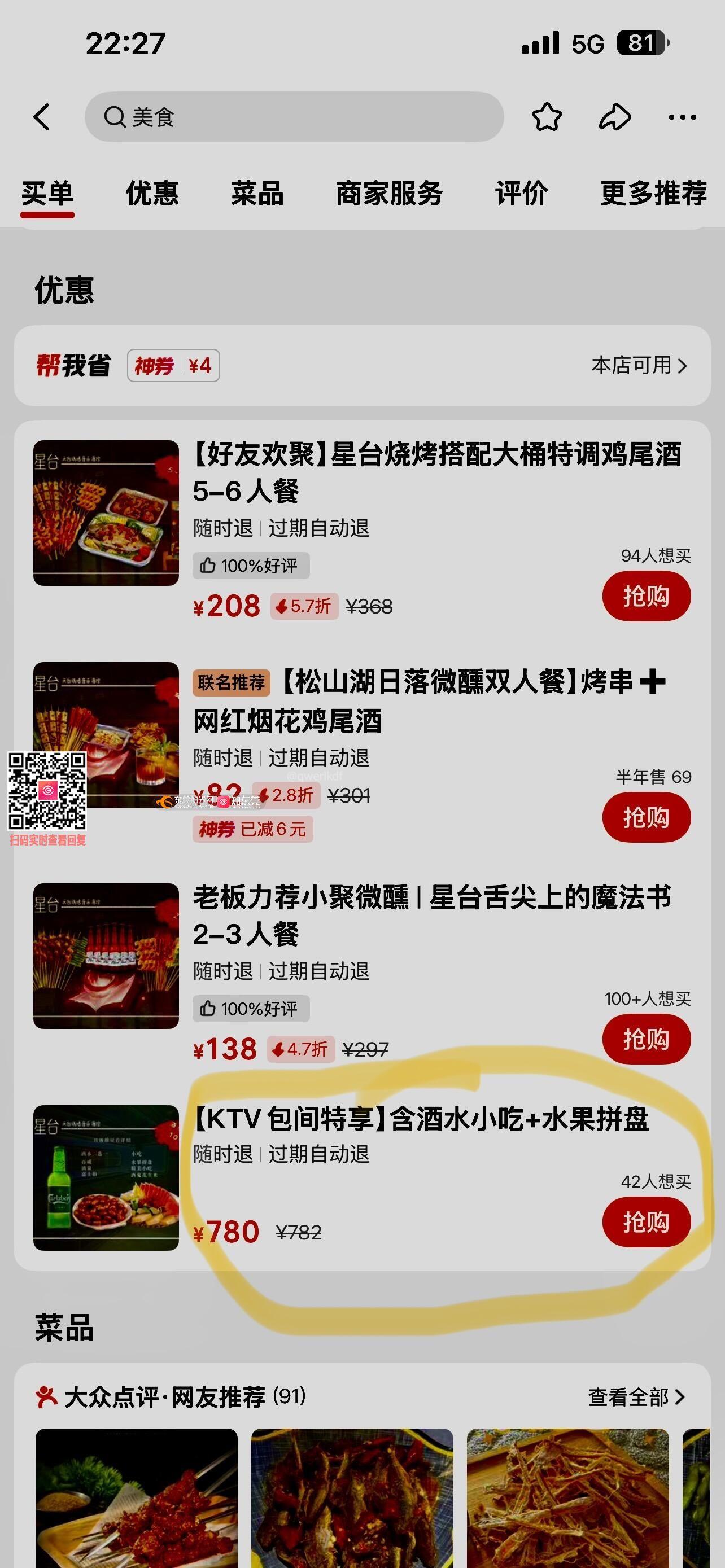Jump to the 商家服务 tab
The width and height of the screenshot is (725, 1568).
[389, 194]
